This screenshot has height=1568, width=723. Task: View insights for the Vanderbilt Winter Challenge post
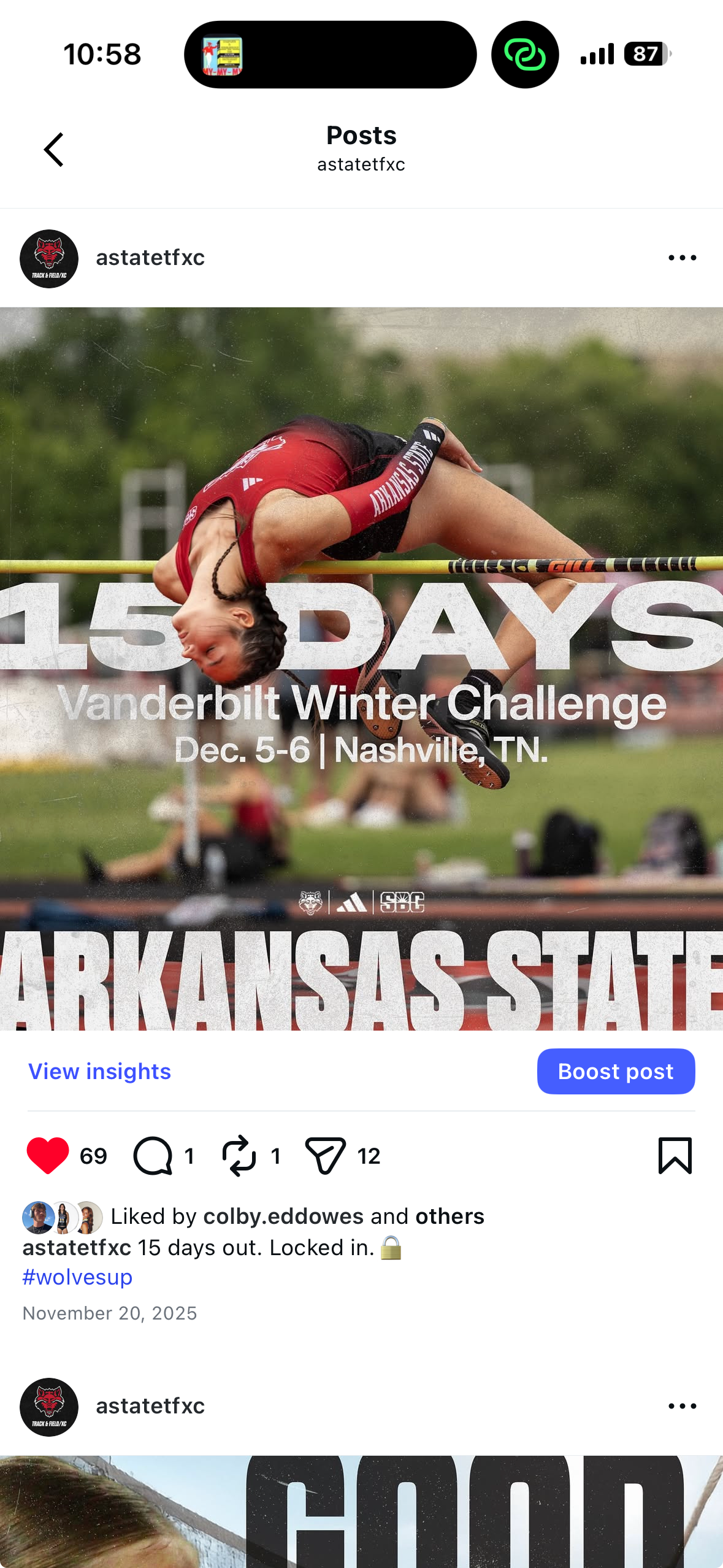click(x=99, y=1071)
